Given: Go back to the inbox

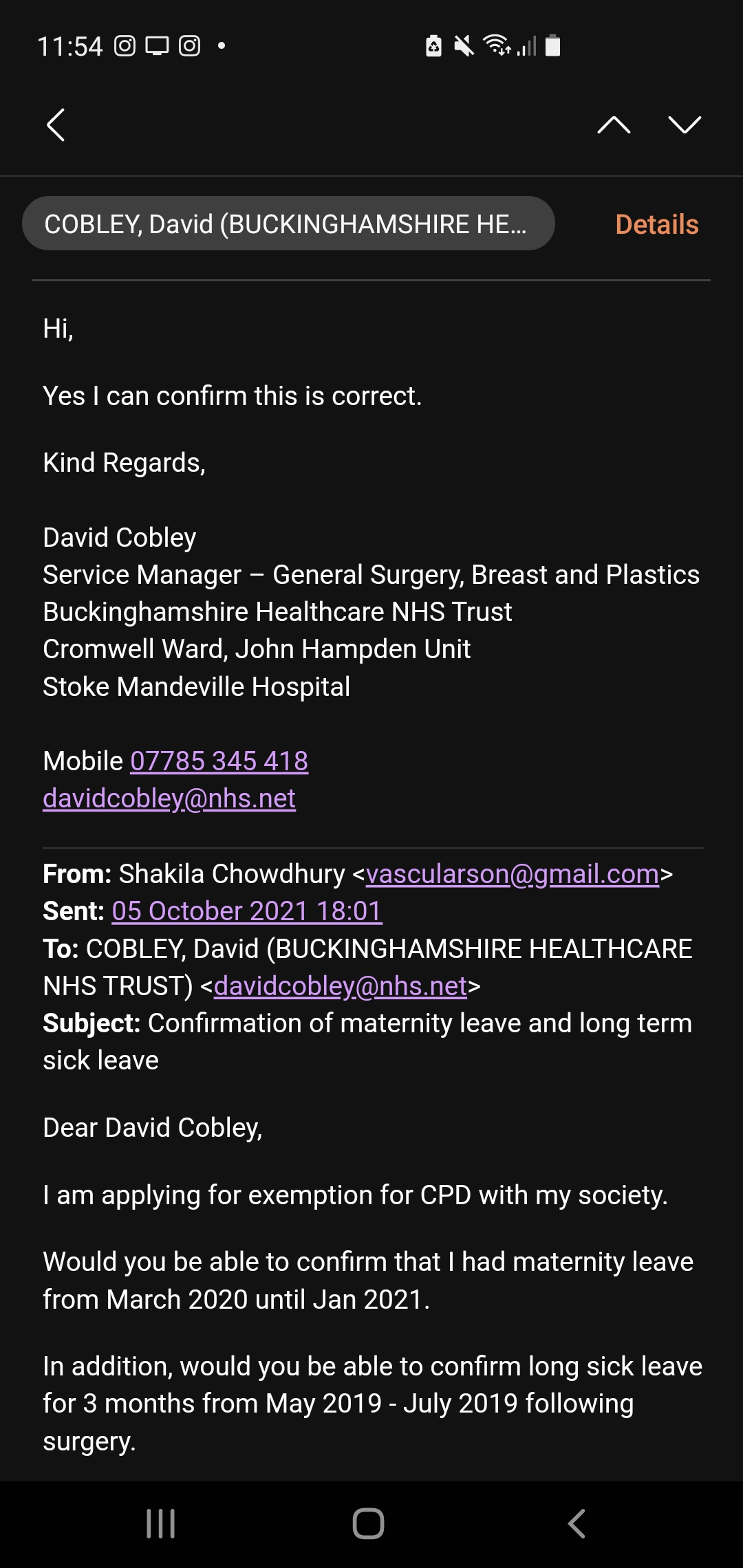Looking at the screenshot, I should click(56, 125).
